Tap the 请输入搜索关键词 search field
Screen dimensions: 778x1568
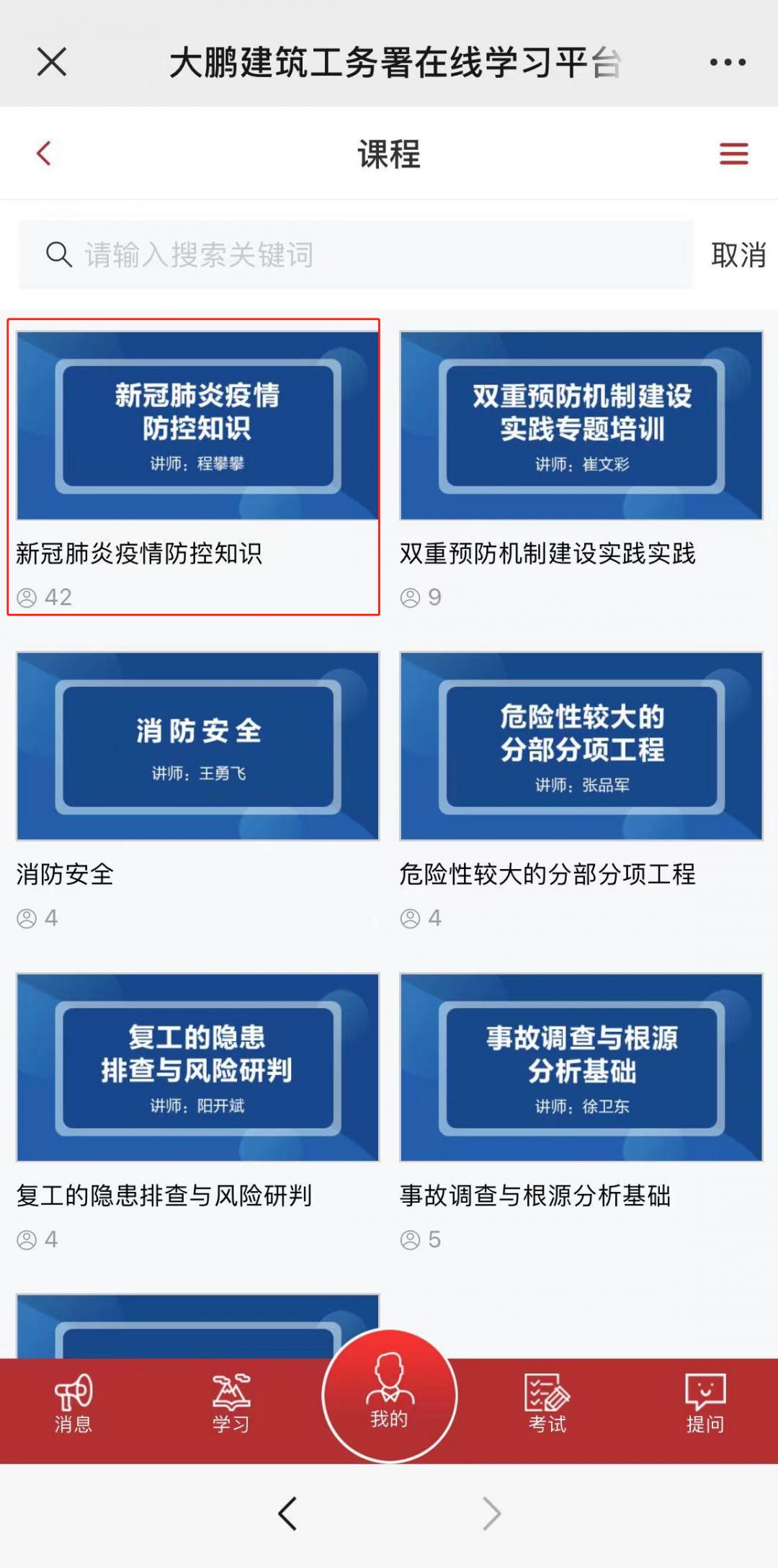pyautogui.click(x=356, y=255)
